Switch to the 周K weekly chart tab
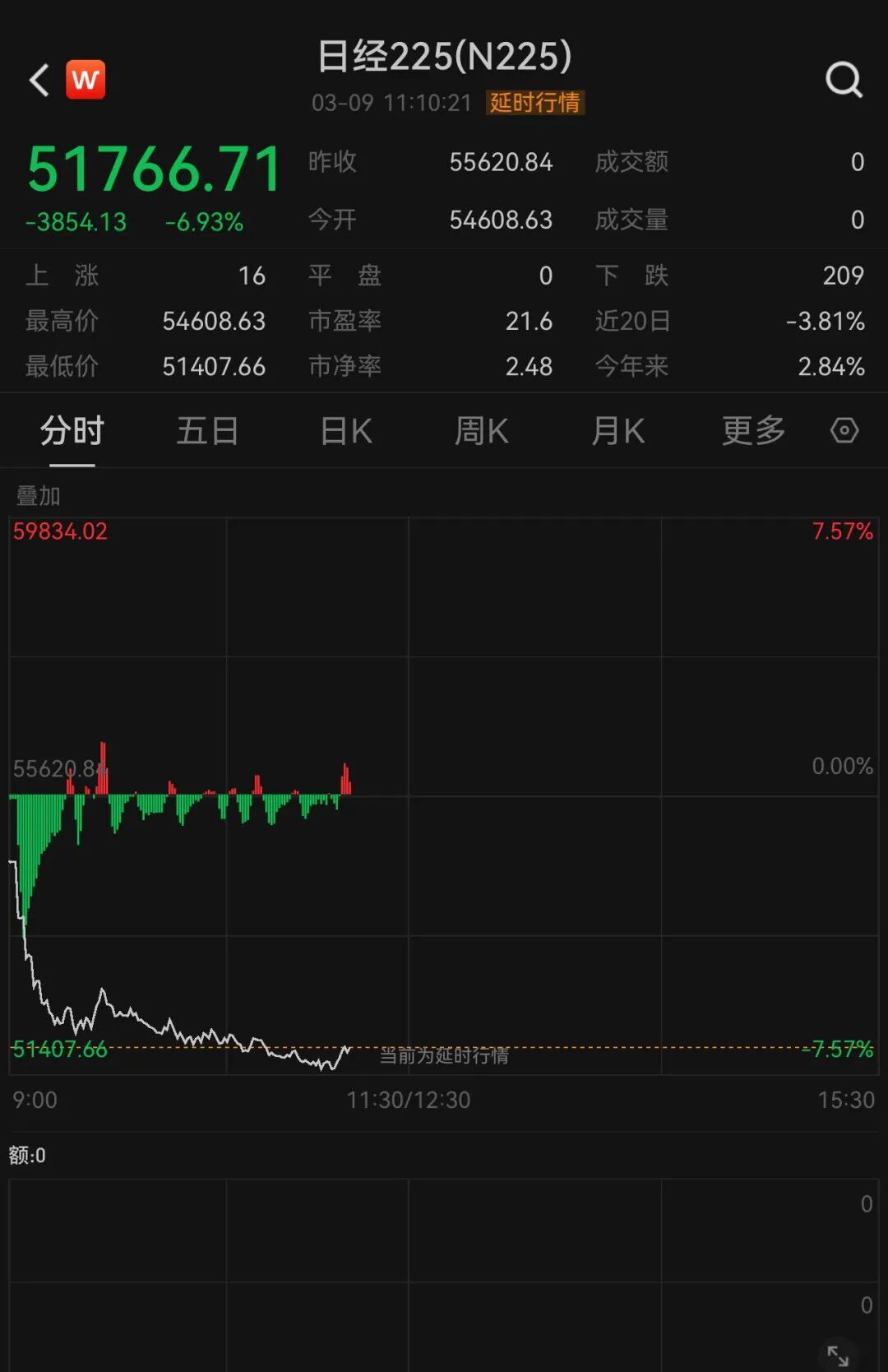The image size is (888, 1372). 481,430
